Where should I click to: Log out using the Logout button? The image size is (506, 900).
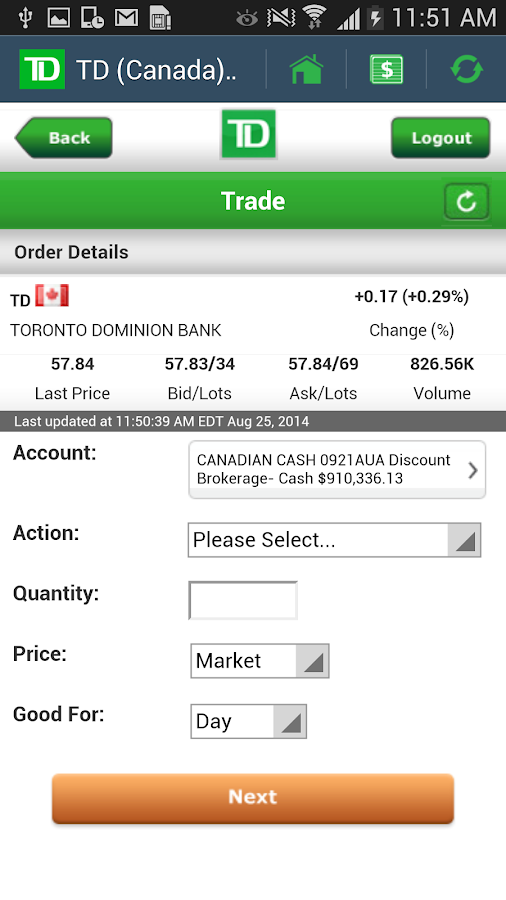point(441,138)
